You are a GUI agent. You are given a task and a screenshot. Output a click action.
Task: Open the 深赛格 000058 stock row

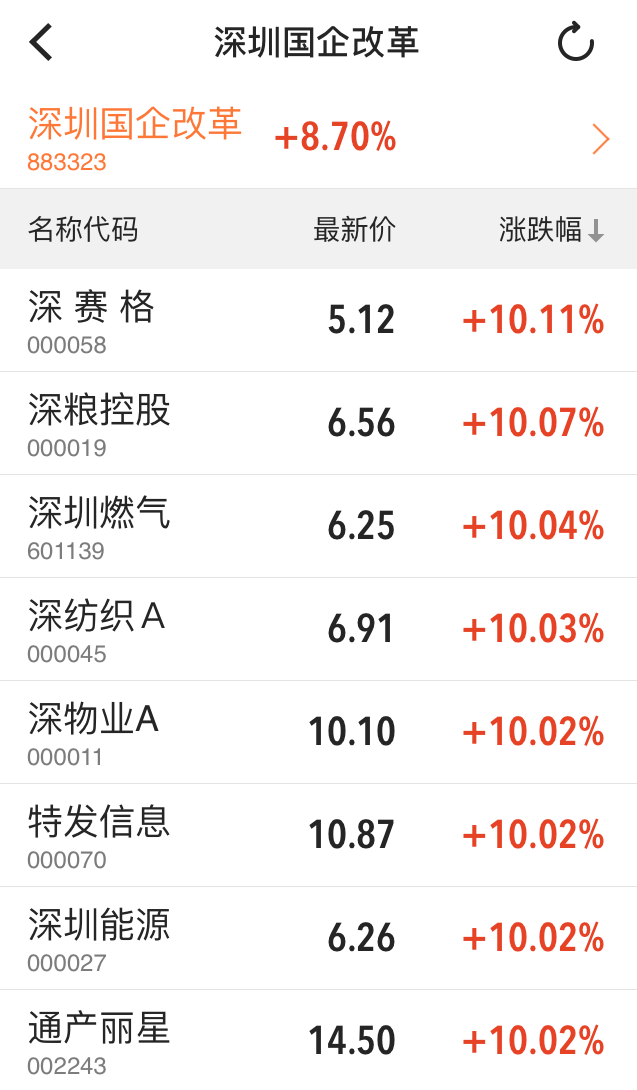pyautogui.click(x=318, y=320)
